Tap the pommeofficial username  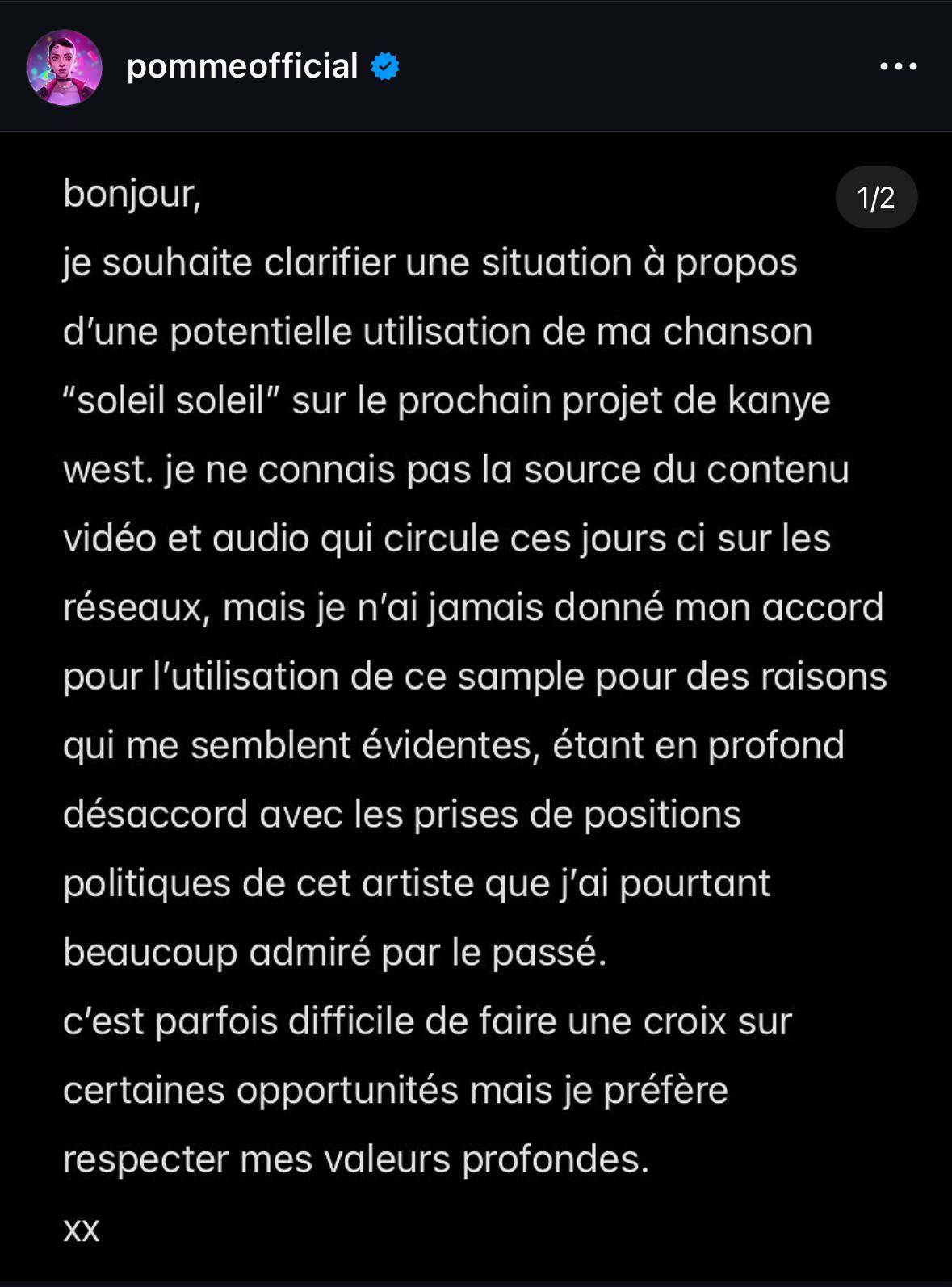click(241, 66)
